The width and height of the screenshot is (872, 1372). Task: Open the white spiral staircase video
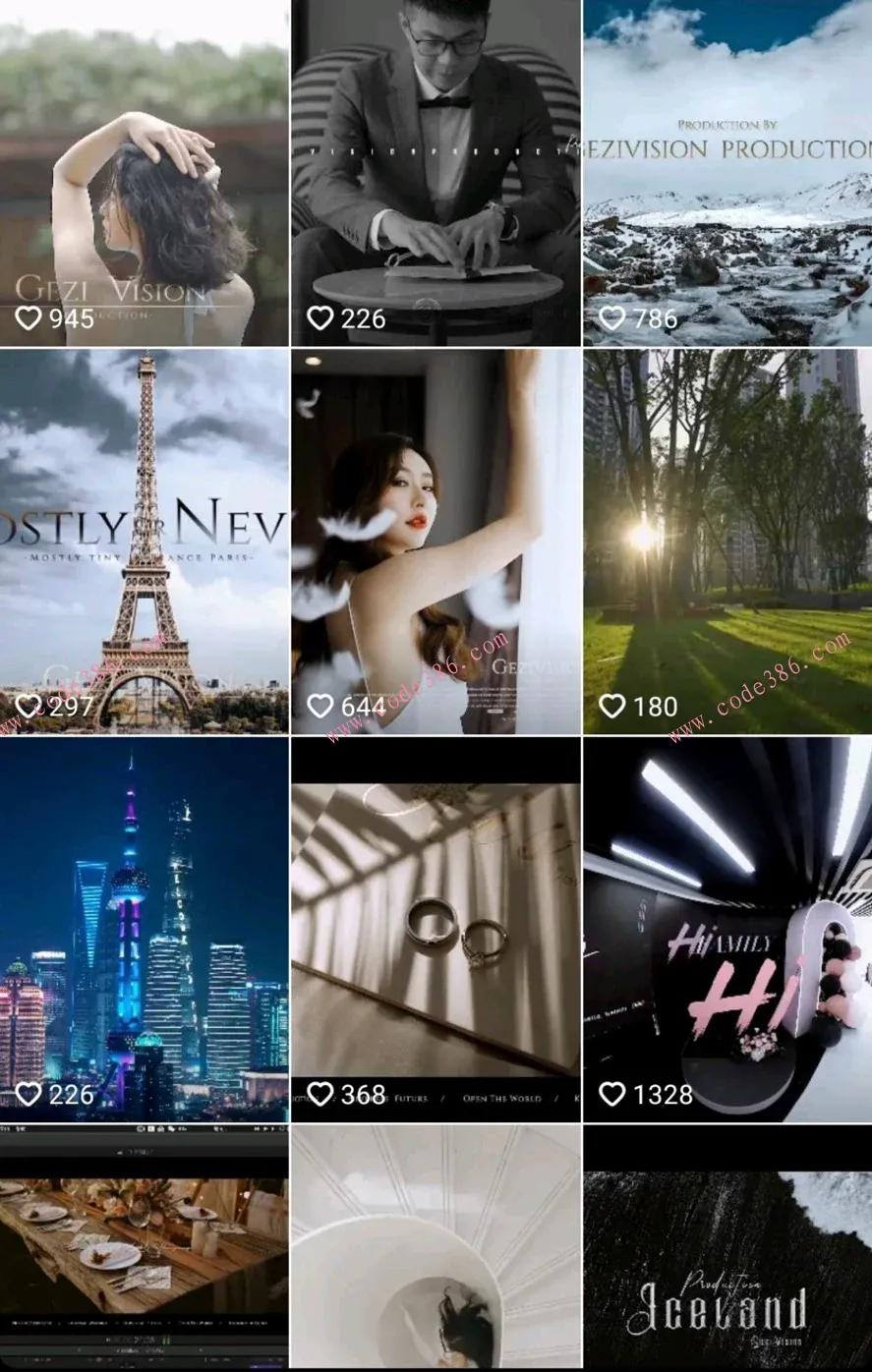coord(436,1248)
